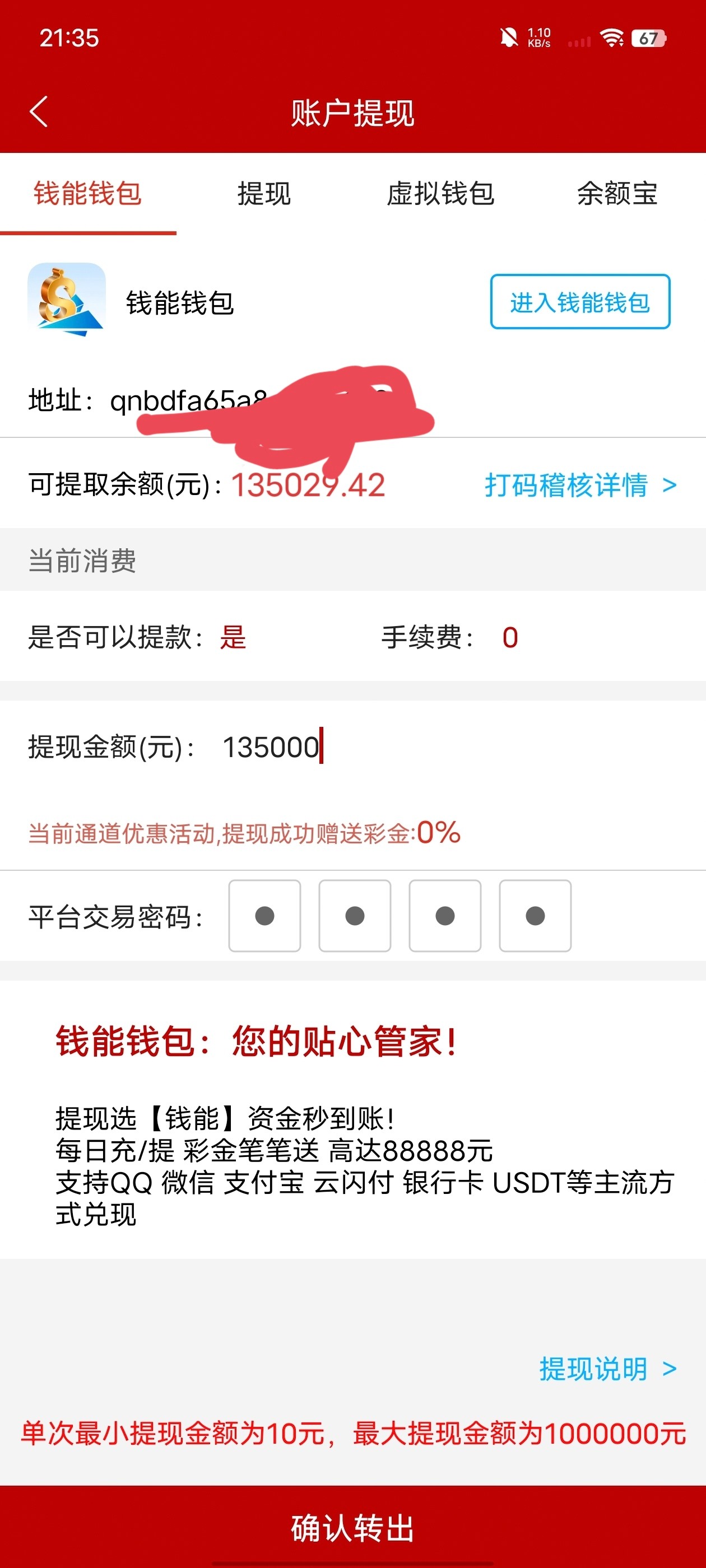
Task: Switch to the 虚拟钱包 tab
Action: 440,194
